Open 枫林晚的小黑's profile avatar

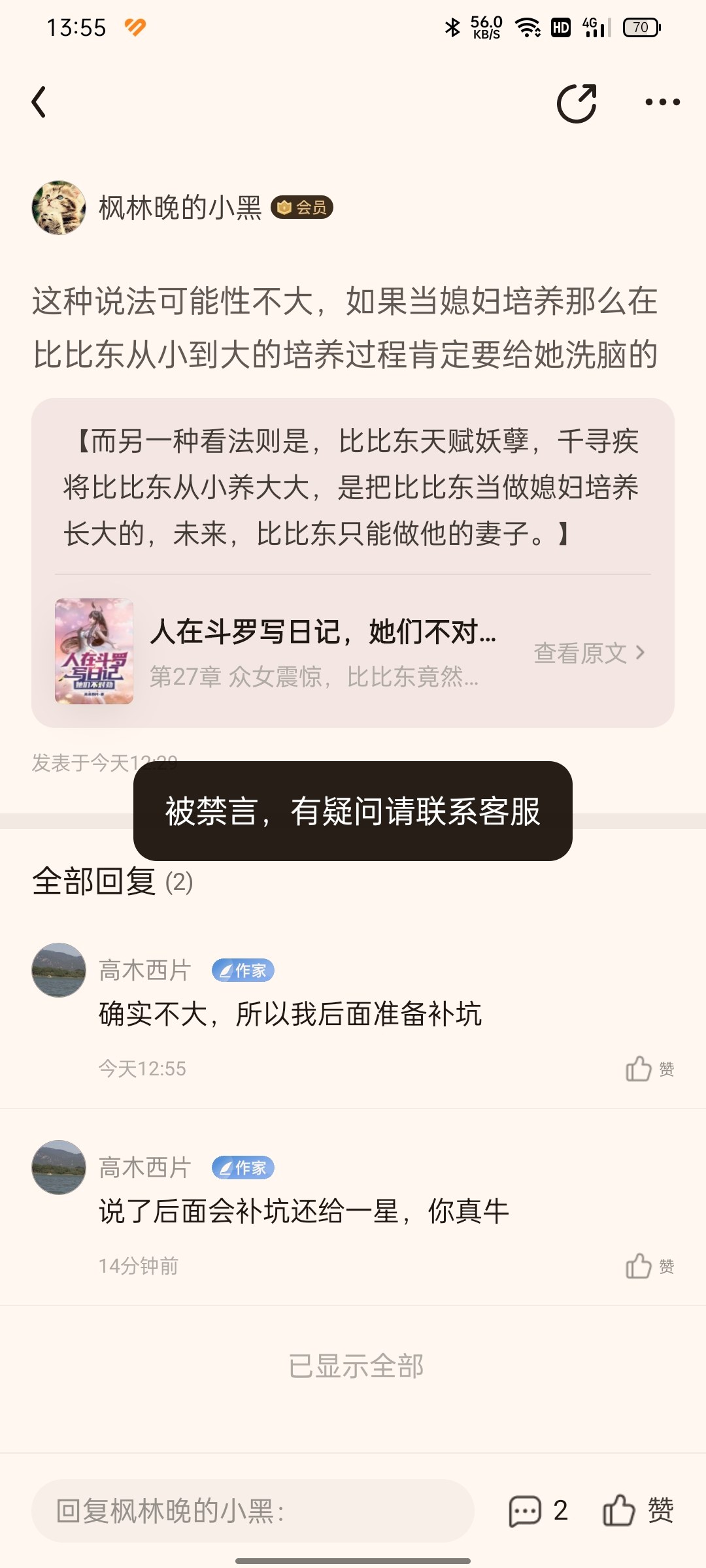pyautogui.click(x=59, y=208)
